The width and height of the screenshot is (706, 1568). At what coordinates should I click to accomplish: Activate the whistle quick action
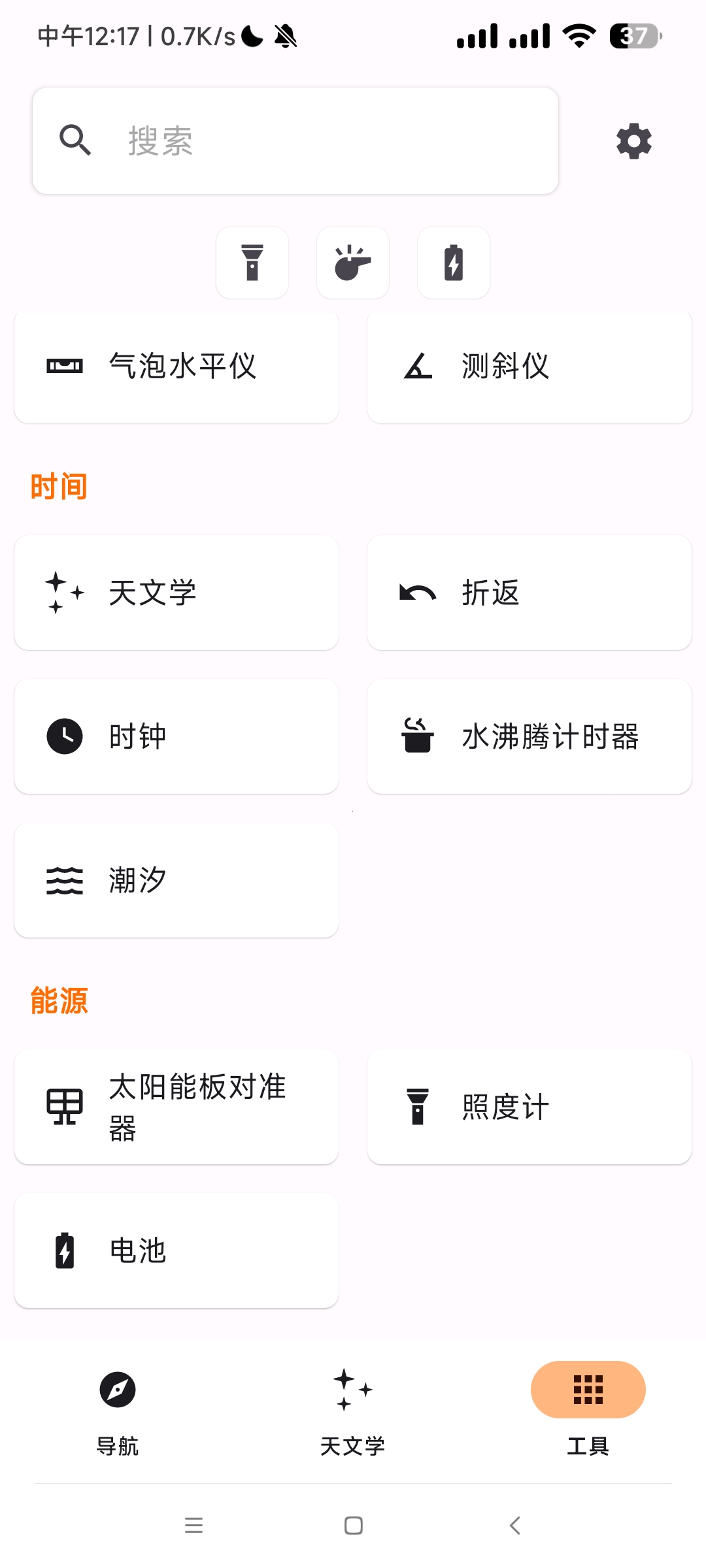tap(353, 263)
